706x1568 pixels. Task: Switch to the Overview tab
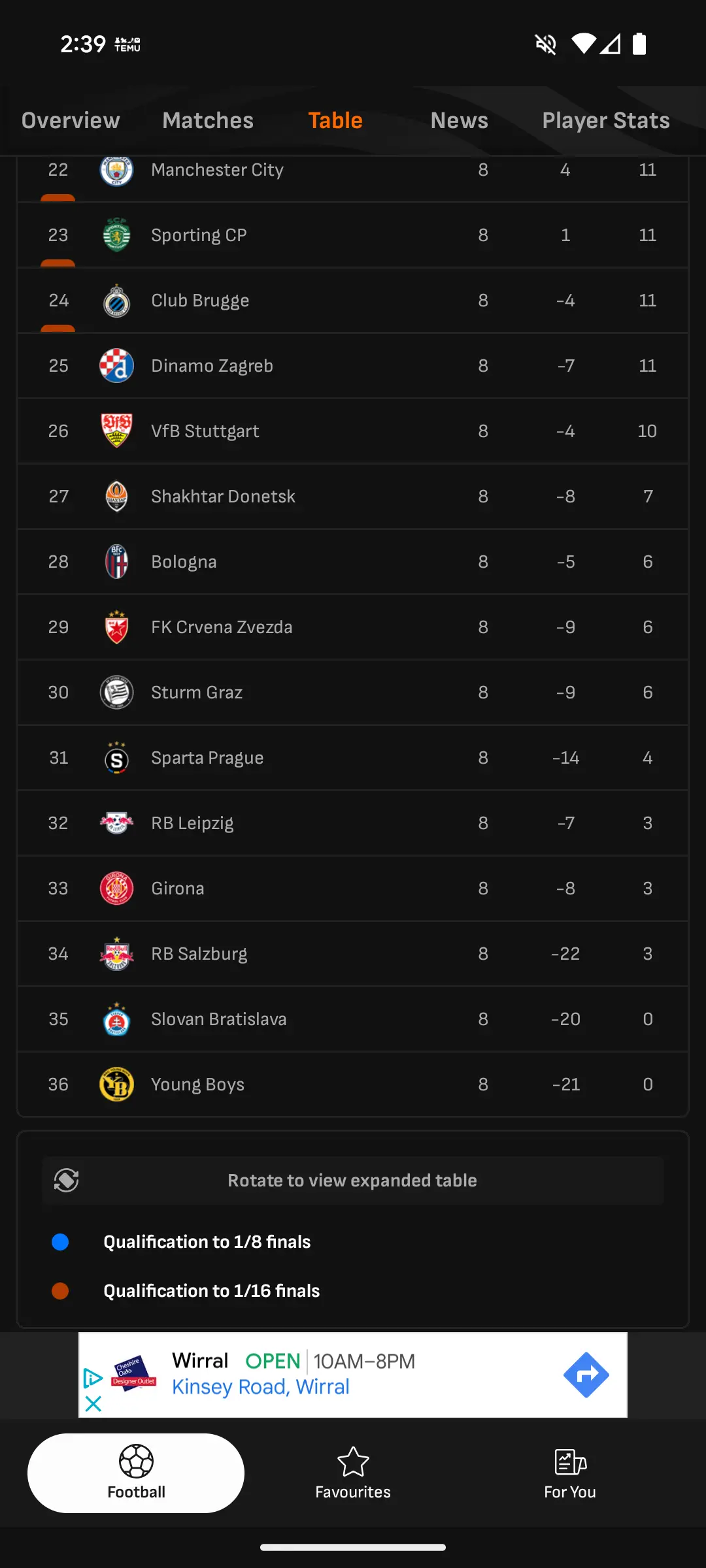[x=71, y=120]
